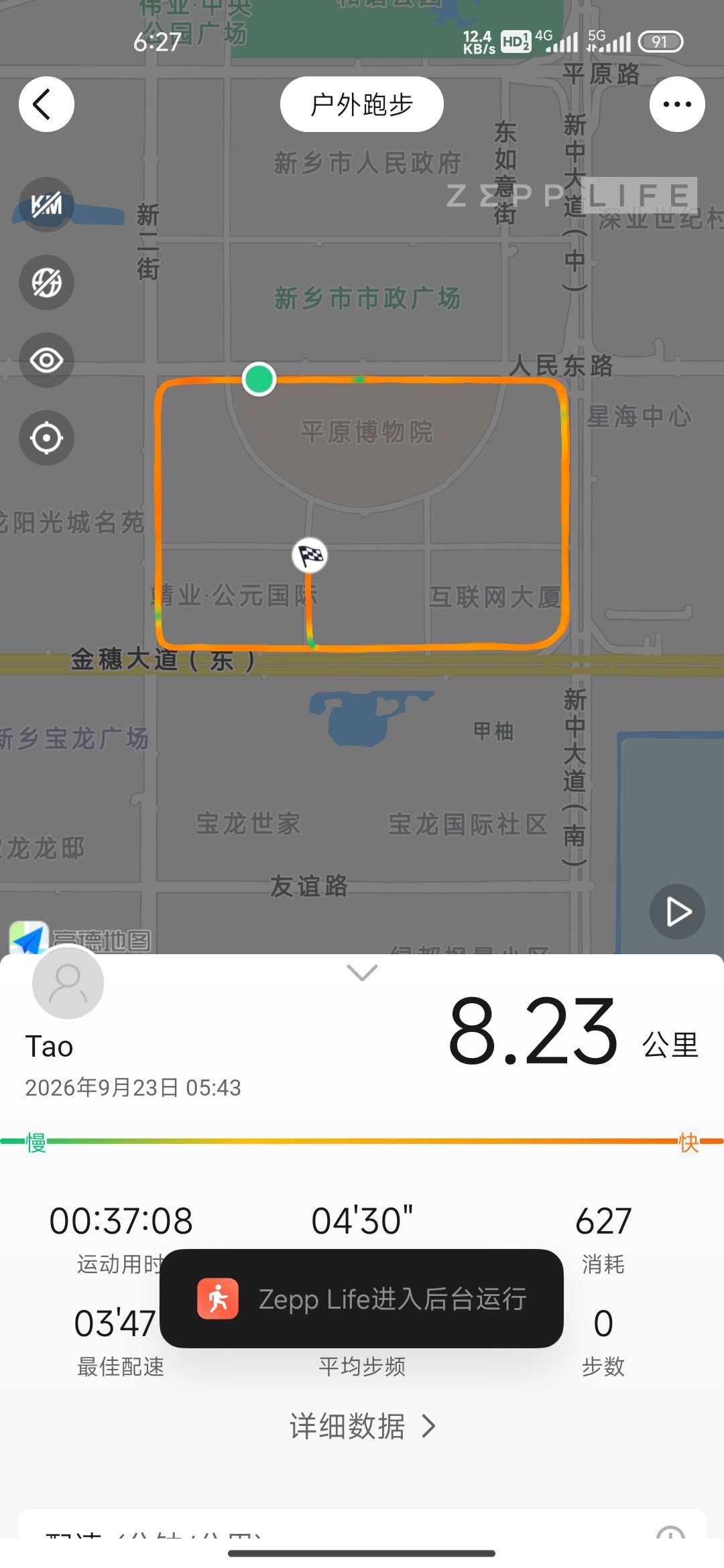The height and width of the screenshot is (1568, 724).
Task: Toggle map visibility with the eye icon
Action: tap(46, 361)
